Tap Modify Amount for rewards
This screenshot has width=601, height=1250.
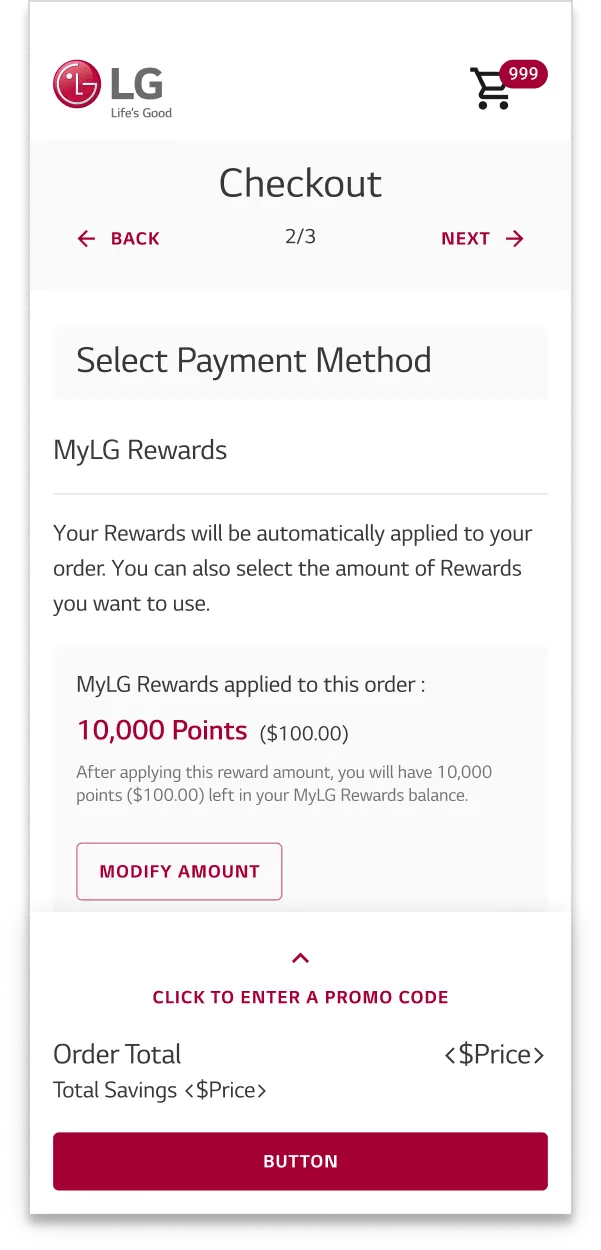[179, 871]
